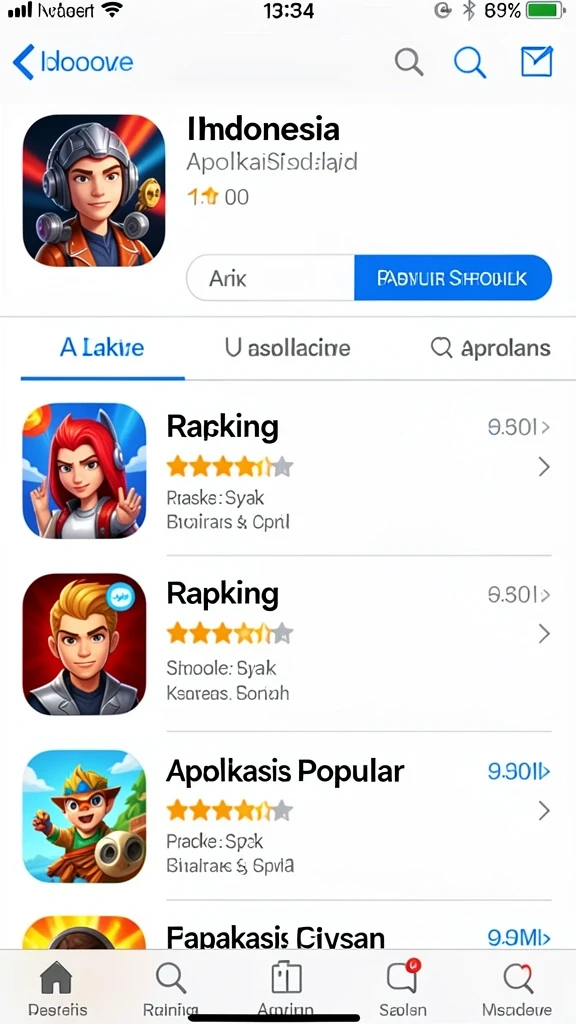The width and height of the screenshot is (576, 1024).
Task: Go to the Desrefis home tab
Action: [58, 987]
